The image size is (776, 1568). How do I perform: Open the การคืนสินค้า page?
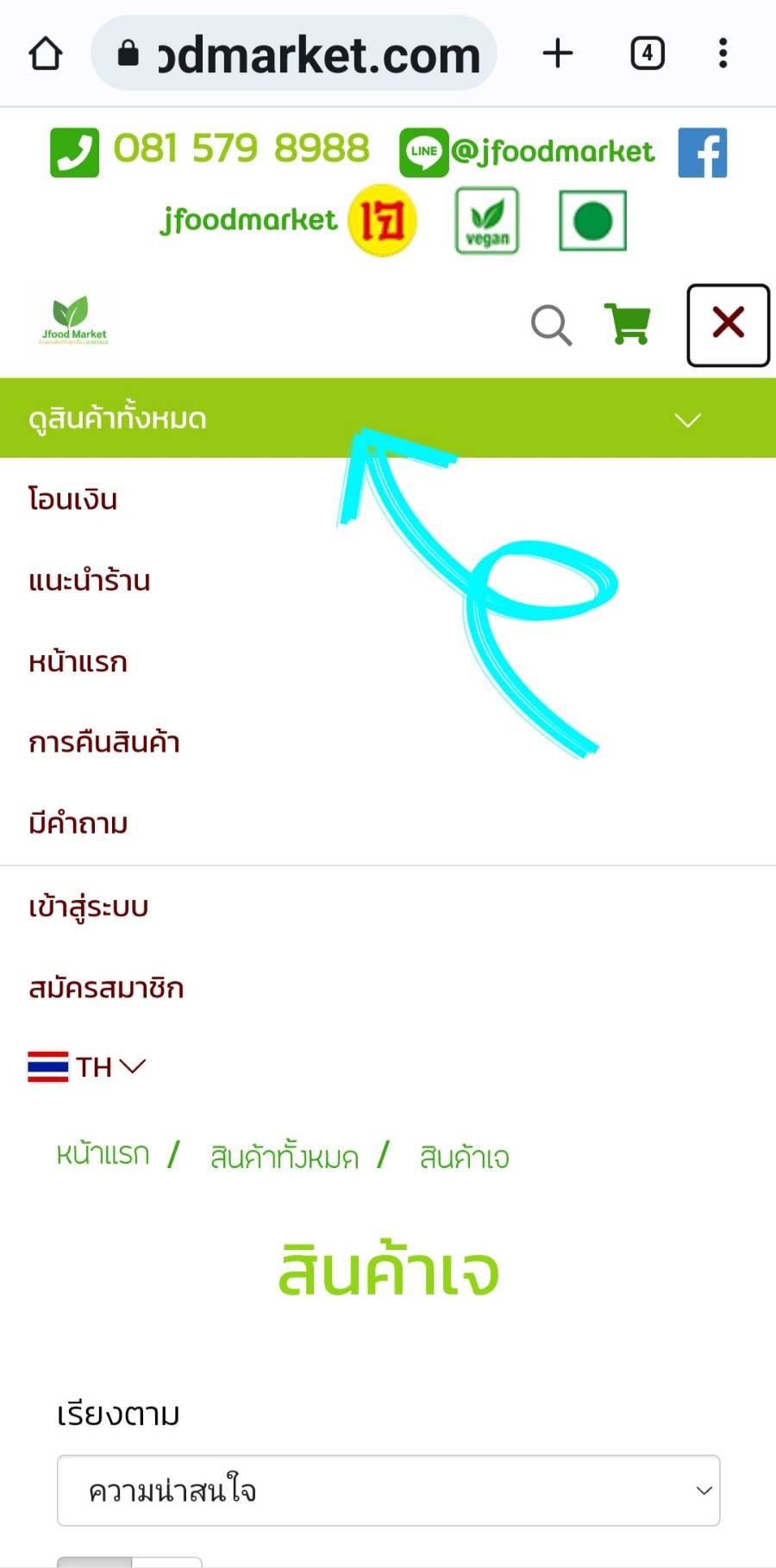pos(103,742)
